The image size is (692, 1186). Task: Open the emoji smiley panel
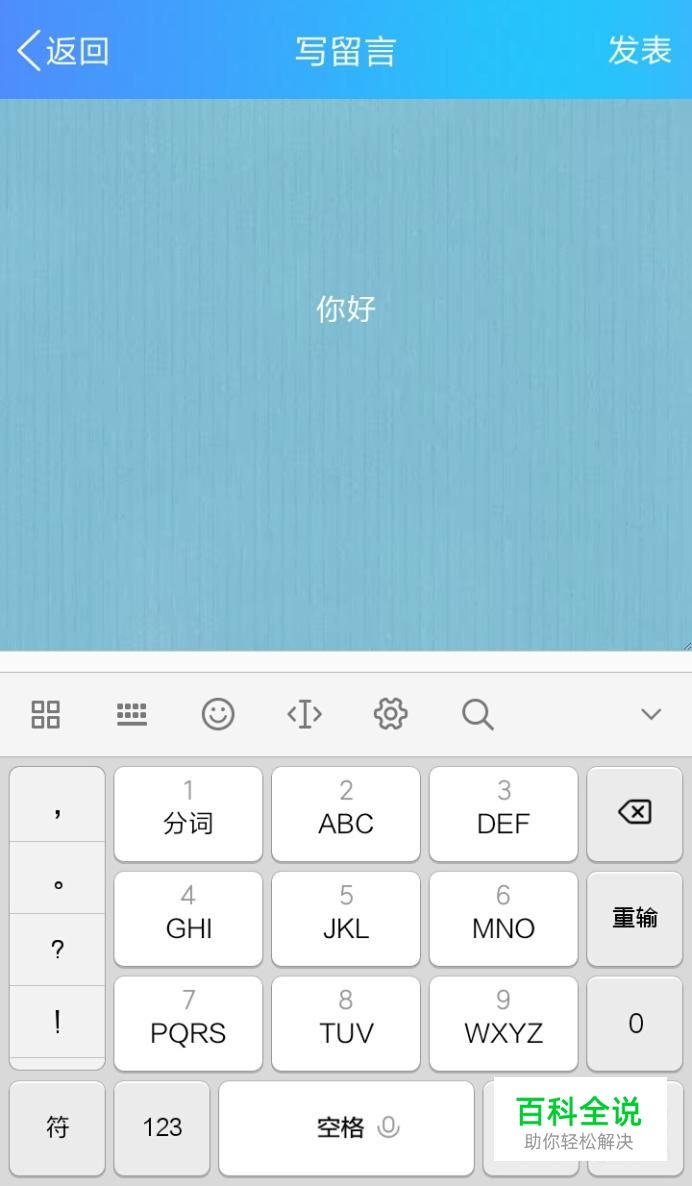pos(218,714)
